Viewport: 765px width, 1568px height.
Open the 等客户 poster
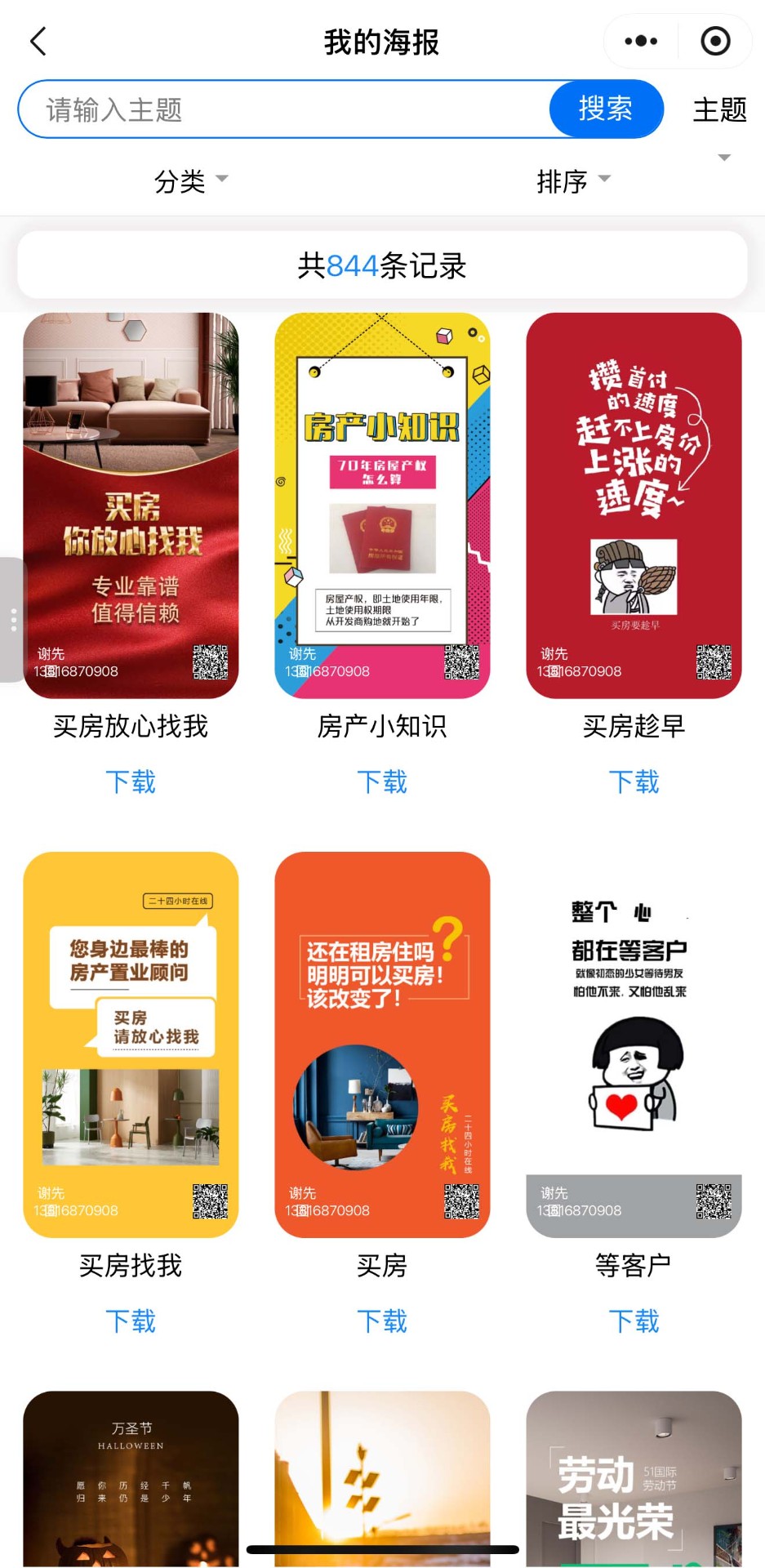(x=634, y=1045)
